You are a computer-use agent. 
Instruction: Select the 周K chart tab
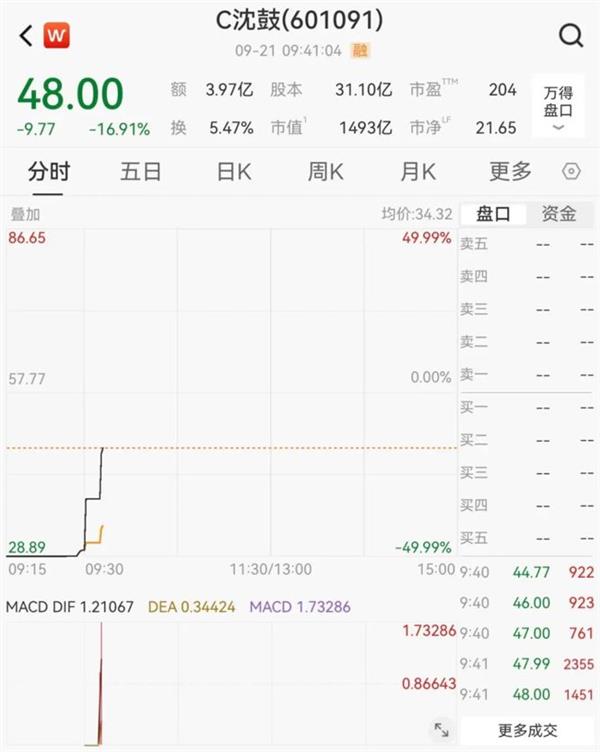click(326, 172)
